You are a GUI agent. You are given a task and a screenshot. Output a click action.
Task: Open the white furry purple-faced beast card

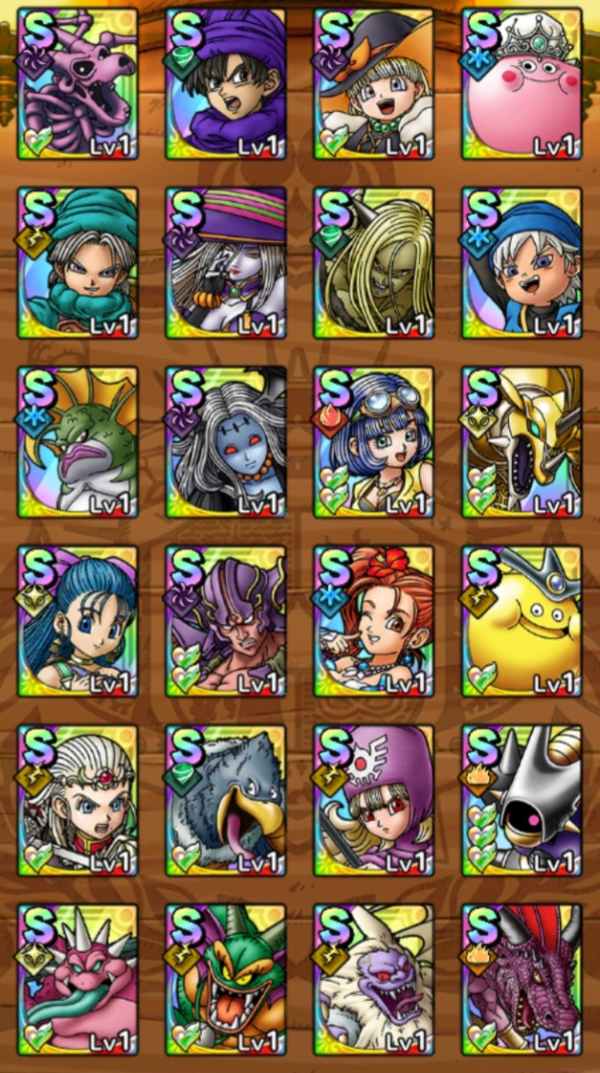pos(374,978)
